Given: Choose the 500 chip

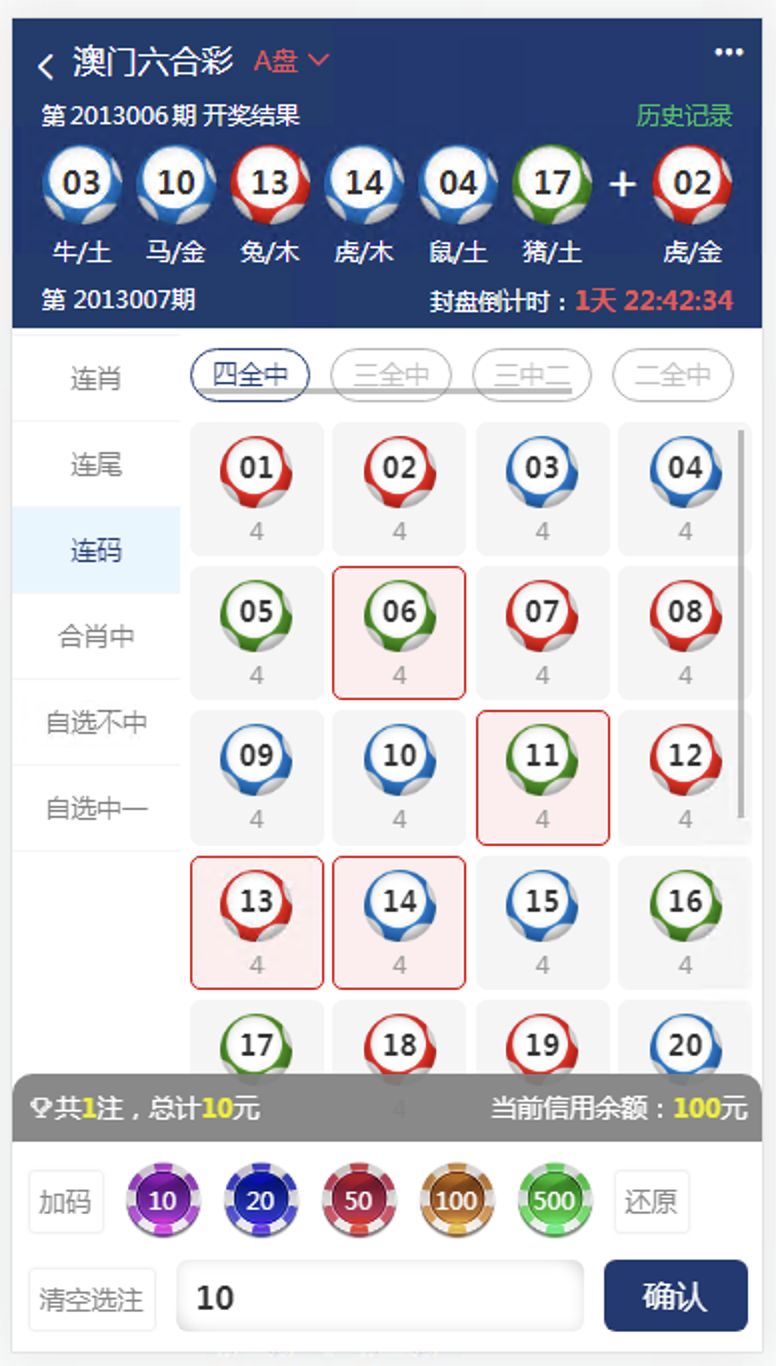Looking at the screenshot, I should [x=554, y=1200].
